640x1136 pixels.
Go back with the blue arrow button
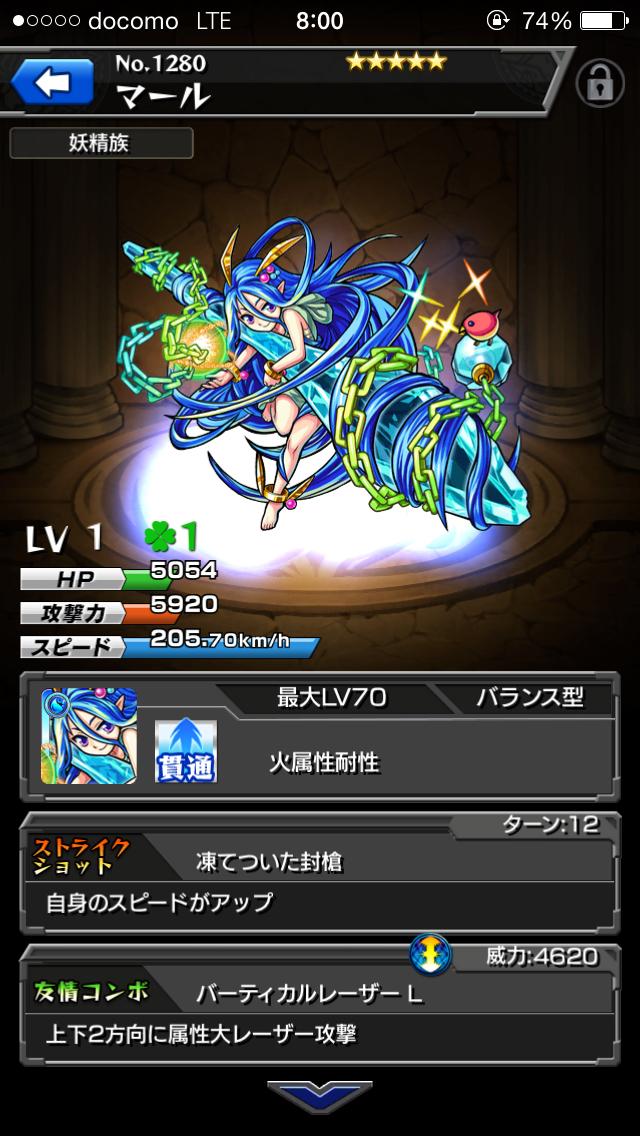click(51, 82)
